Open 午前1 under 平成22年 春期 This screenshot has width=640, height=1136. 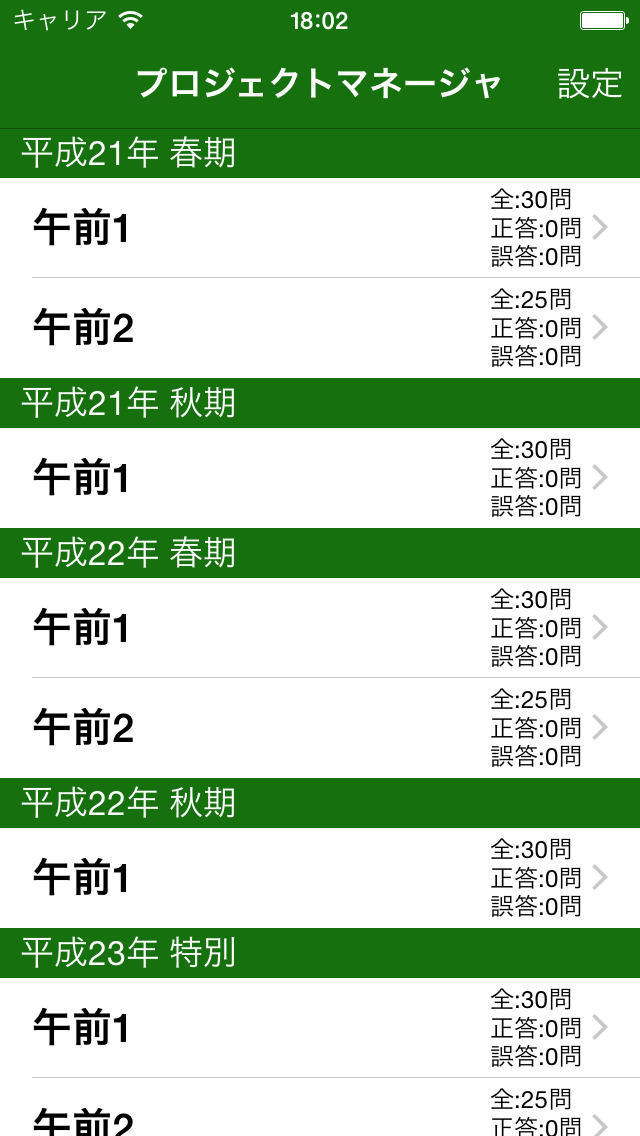(x=320, y=628)
